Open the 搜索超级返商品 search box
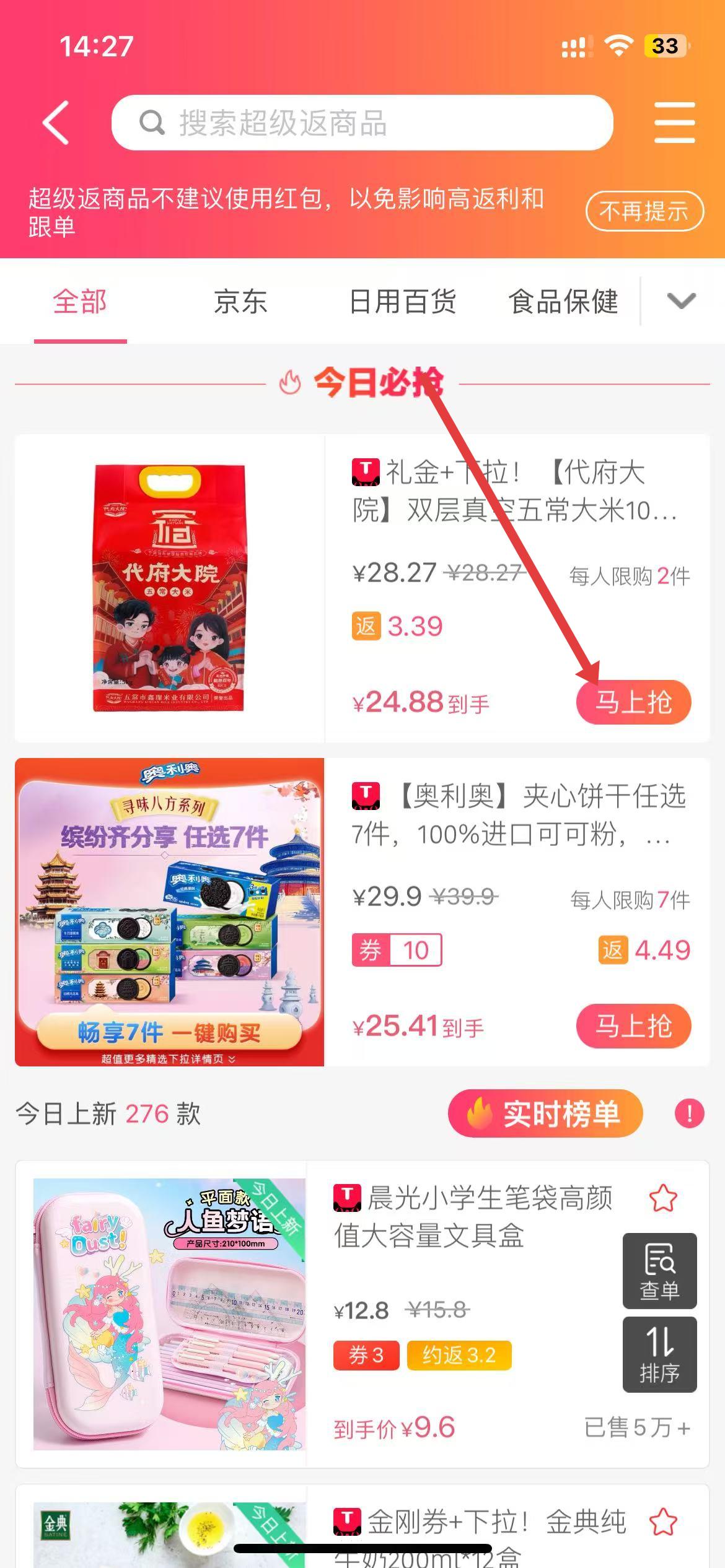The width and height of the screenshot is (725, 1568). (x=362, y=123)
